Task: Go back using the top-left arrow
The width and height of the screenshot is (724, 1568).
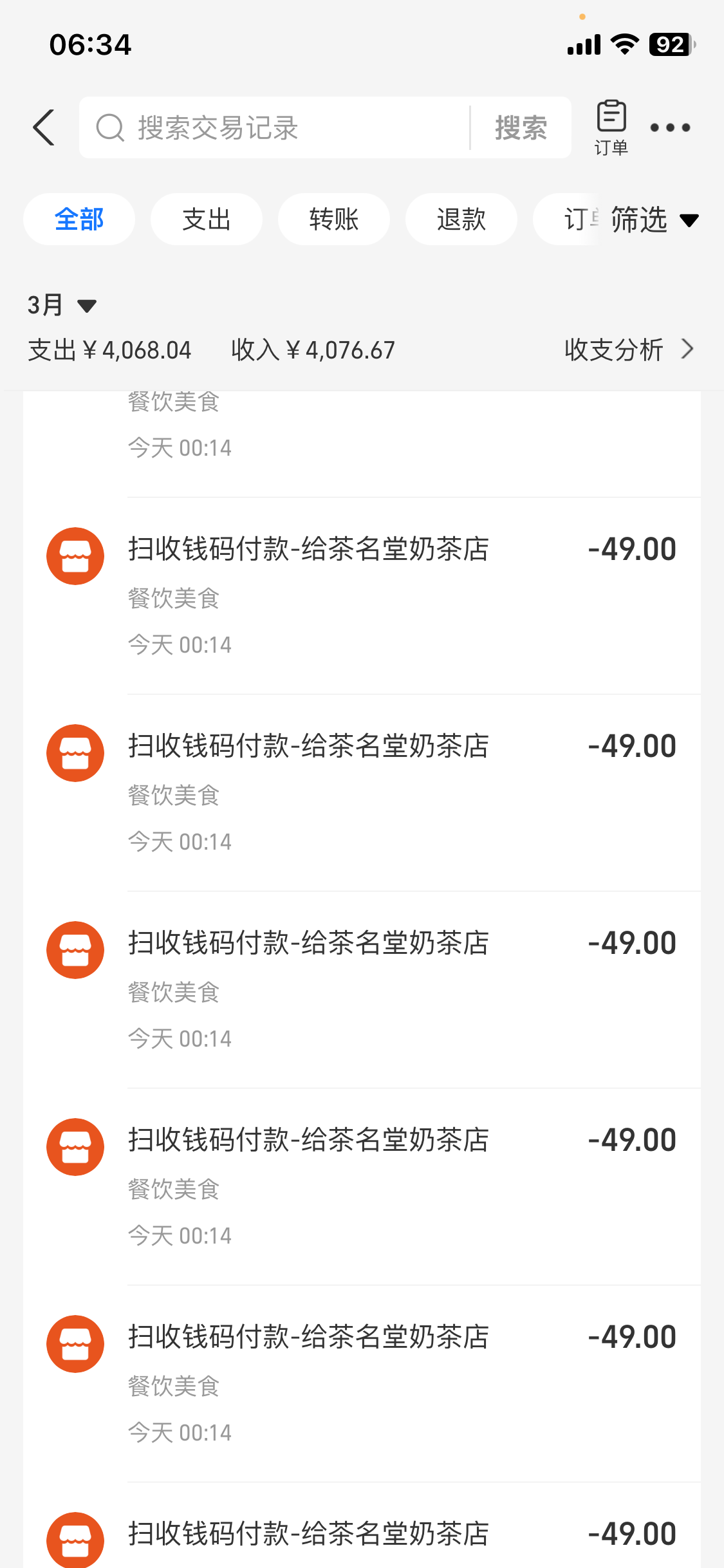Action: coord(44,127)
